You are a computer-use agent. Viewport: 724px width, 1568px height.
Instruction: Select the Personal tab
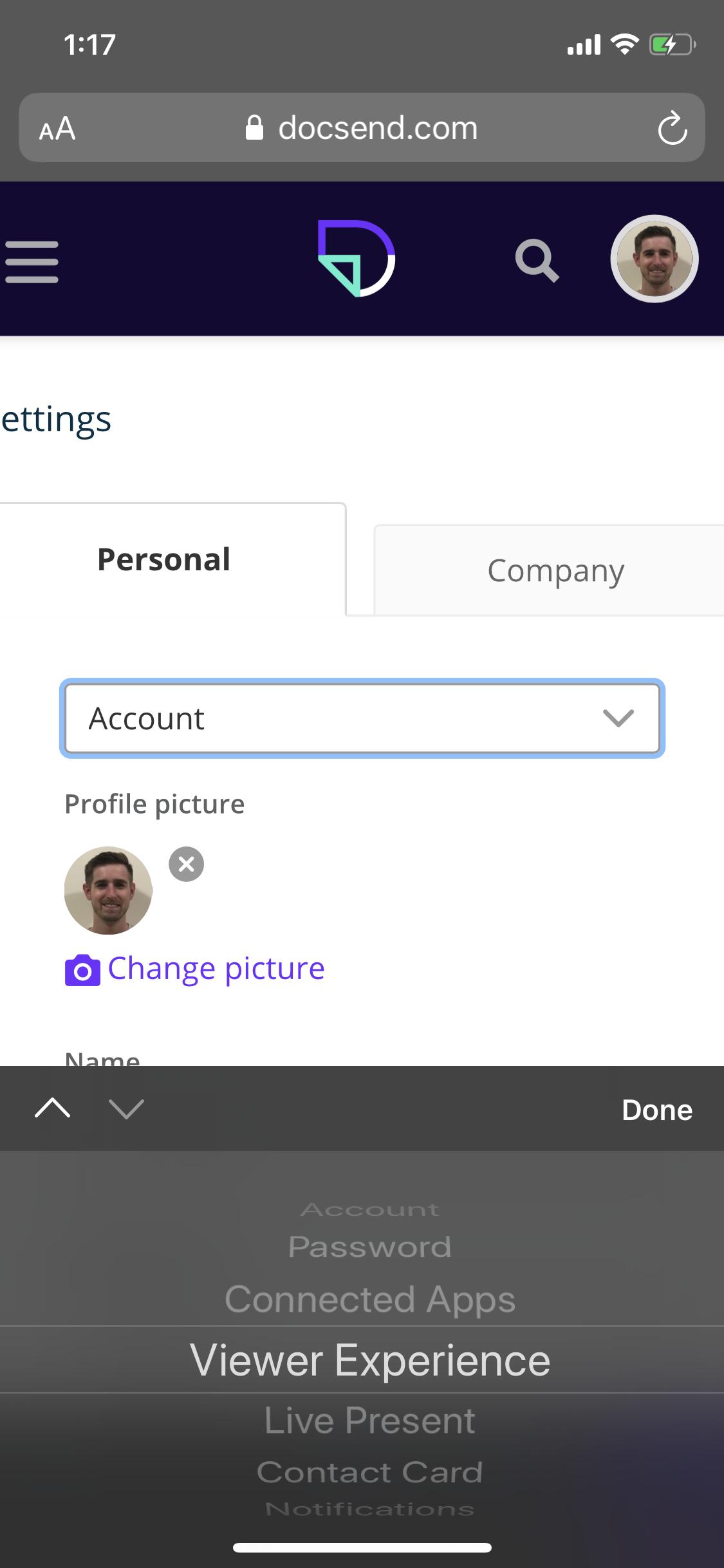165,559
